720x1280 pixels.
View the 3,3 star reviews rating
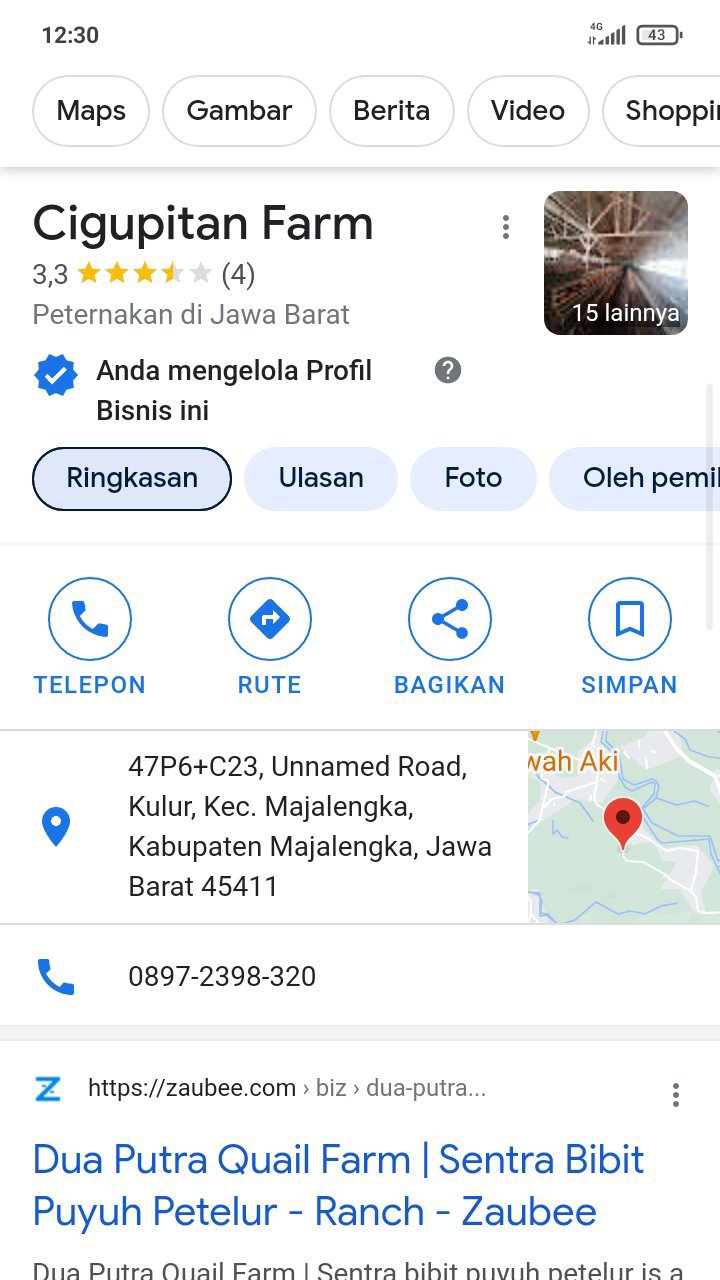coord(143,274)
